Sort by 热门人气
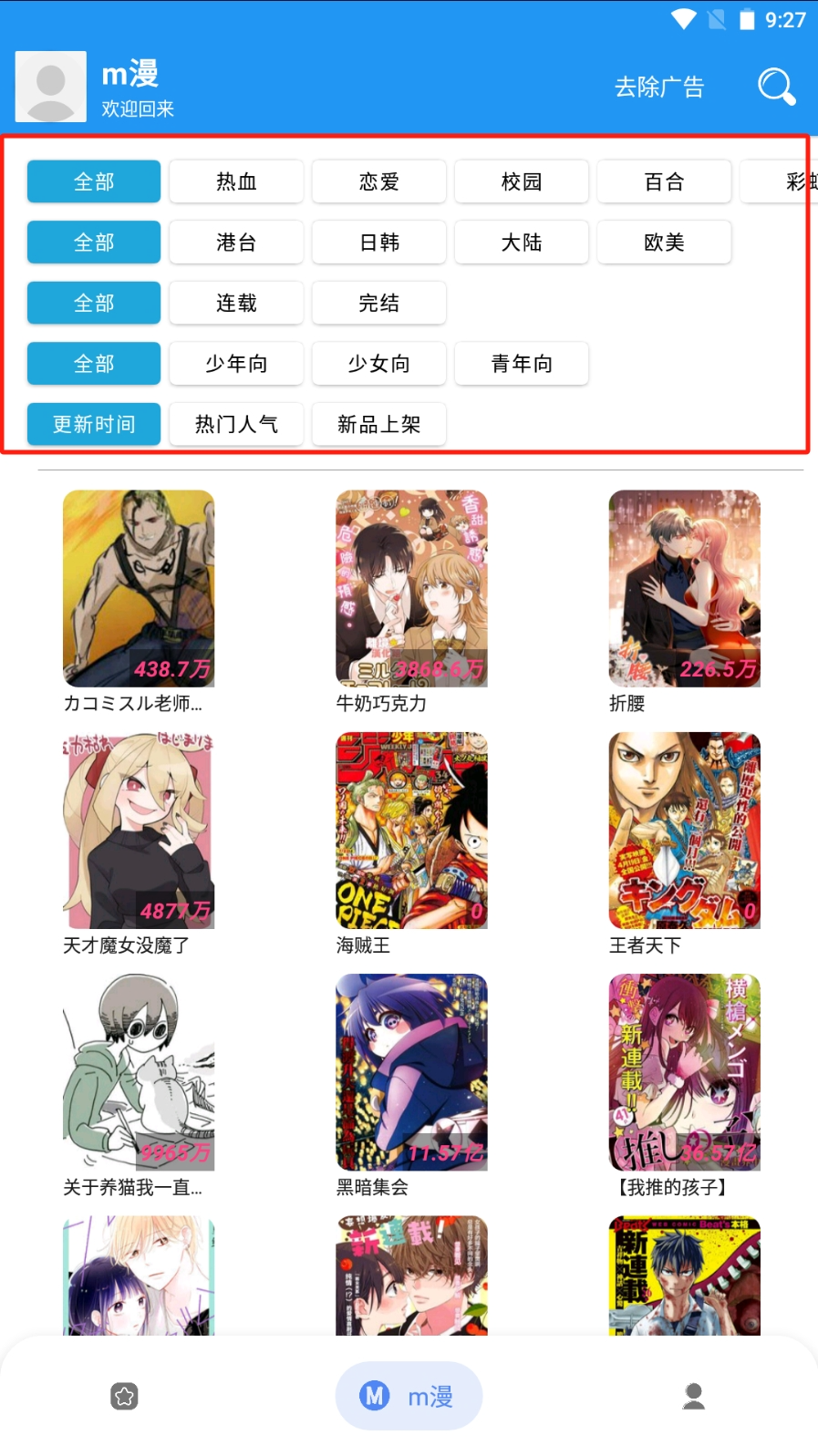 tap(236, 424)
